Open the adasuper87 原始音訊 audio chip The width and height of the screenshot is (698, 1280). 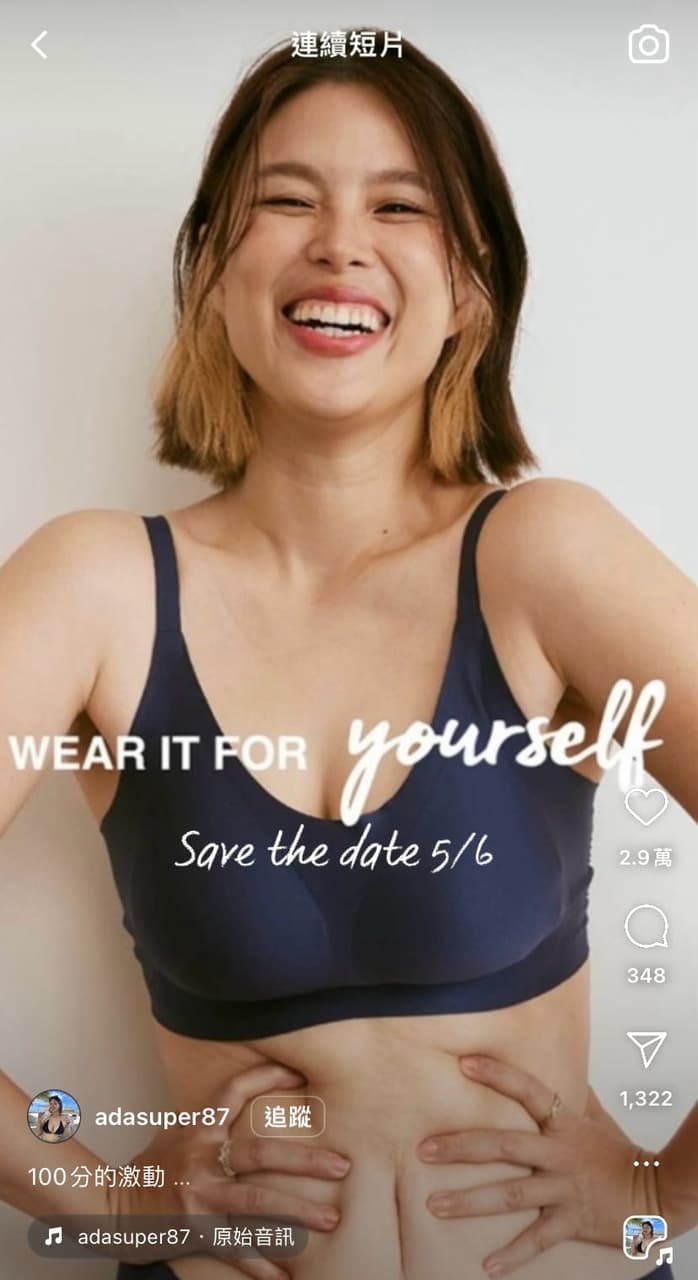coord(168,1237)
